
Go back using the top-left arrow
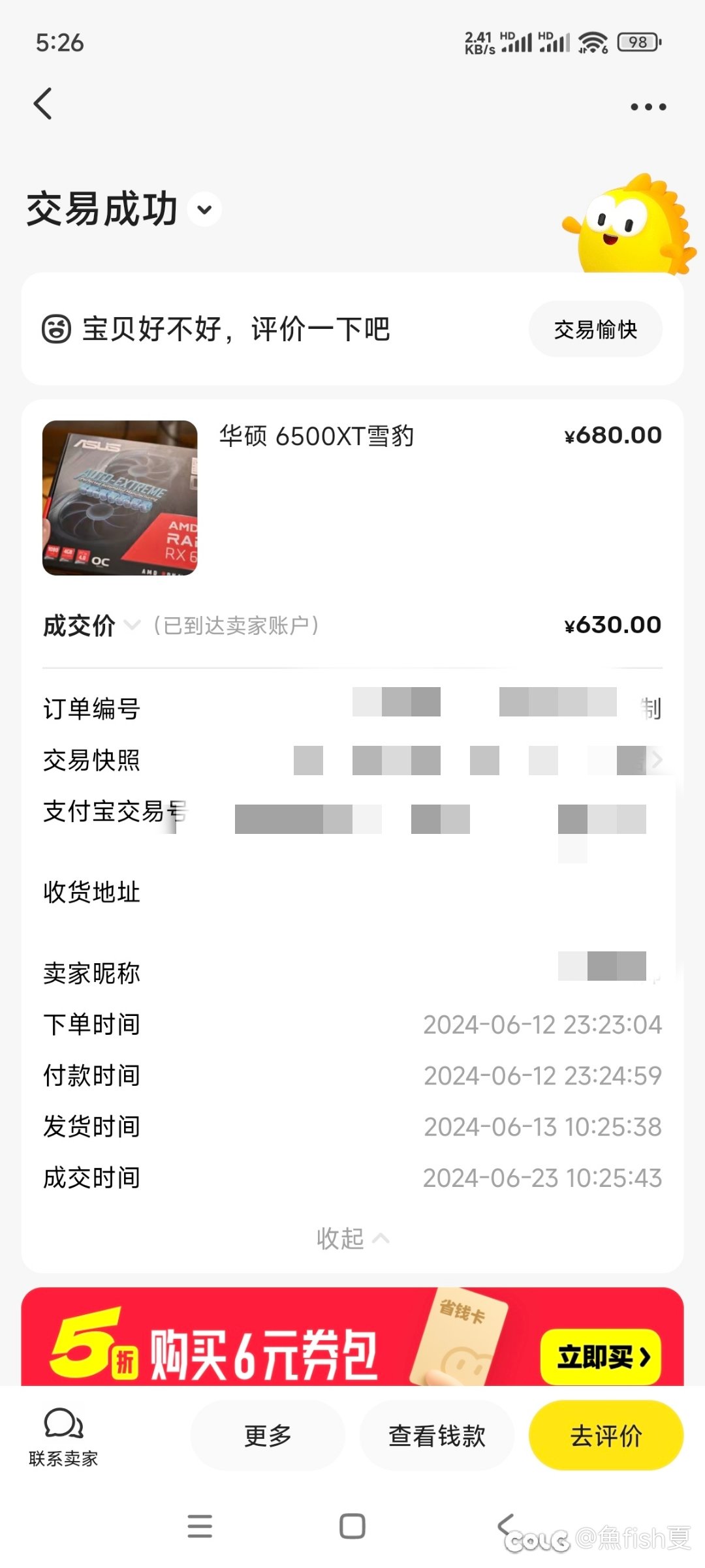pos(43,104)
